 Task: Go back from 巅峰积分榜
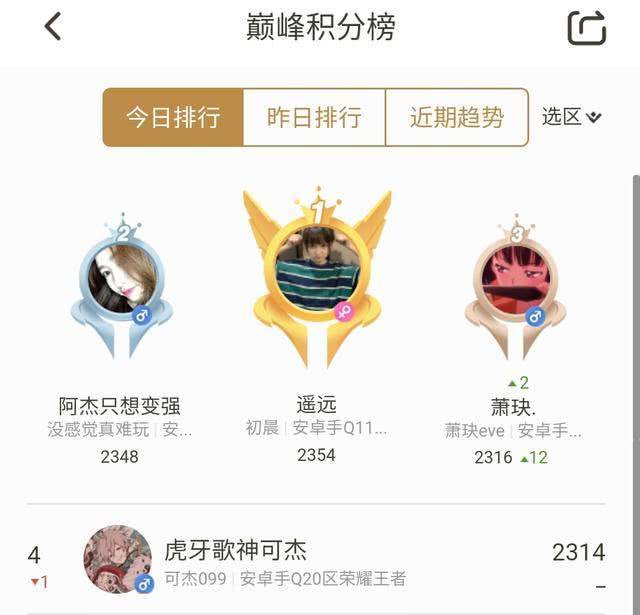coord(53,27)
